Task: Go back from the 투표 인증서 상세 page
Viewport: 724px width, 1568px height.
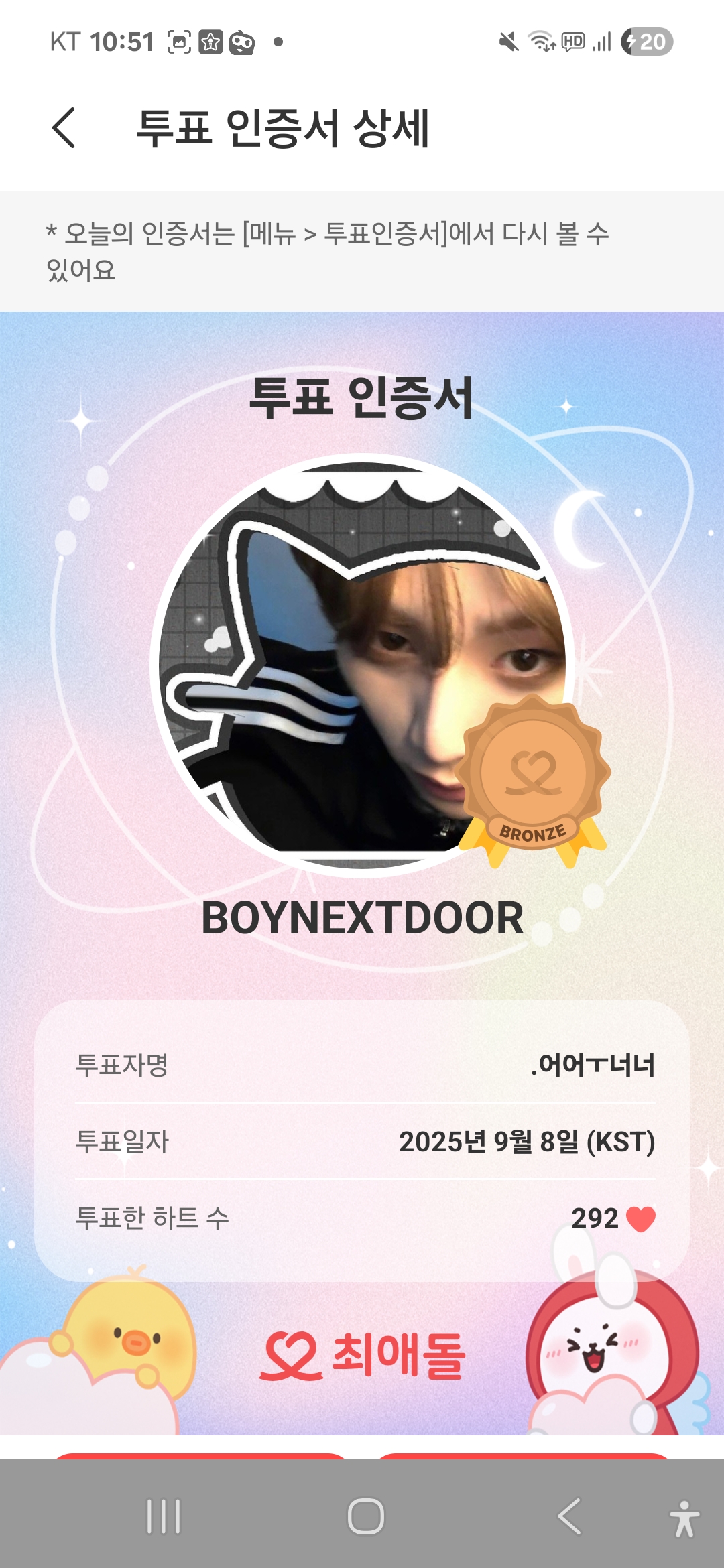Action: pos(64,127)
